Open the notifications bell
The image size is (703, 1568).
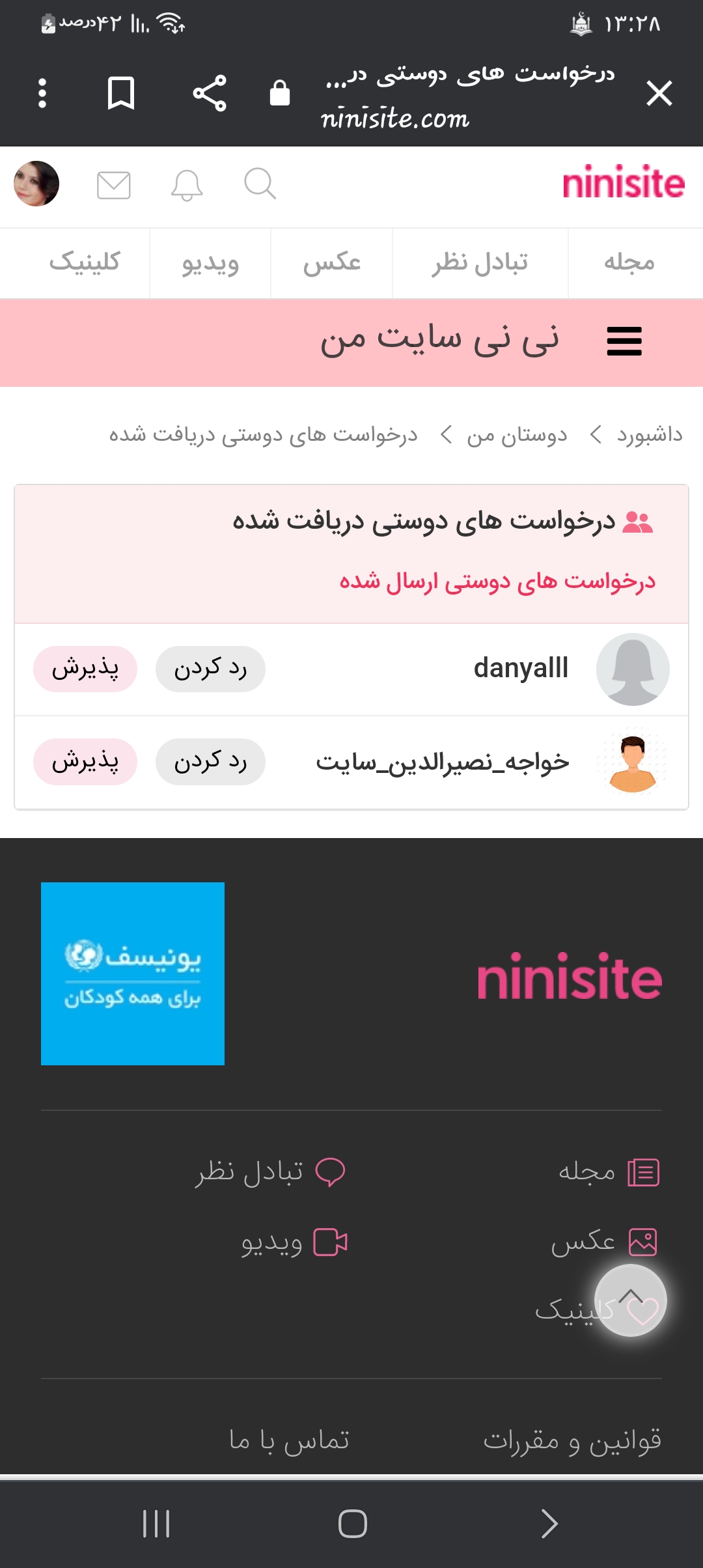[187, 185]
